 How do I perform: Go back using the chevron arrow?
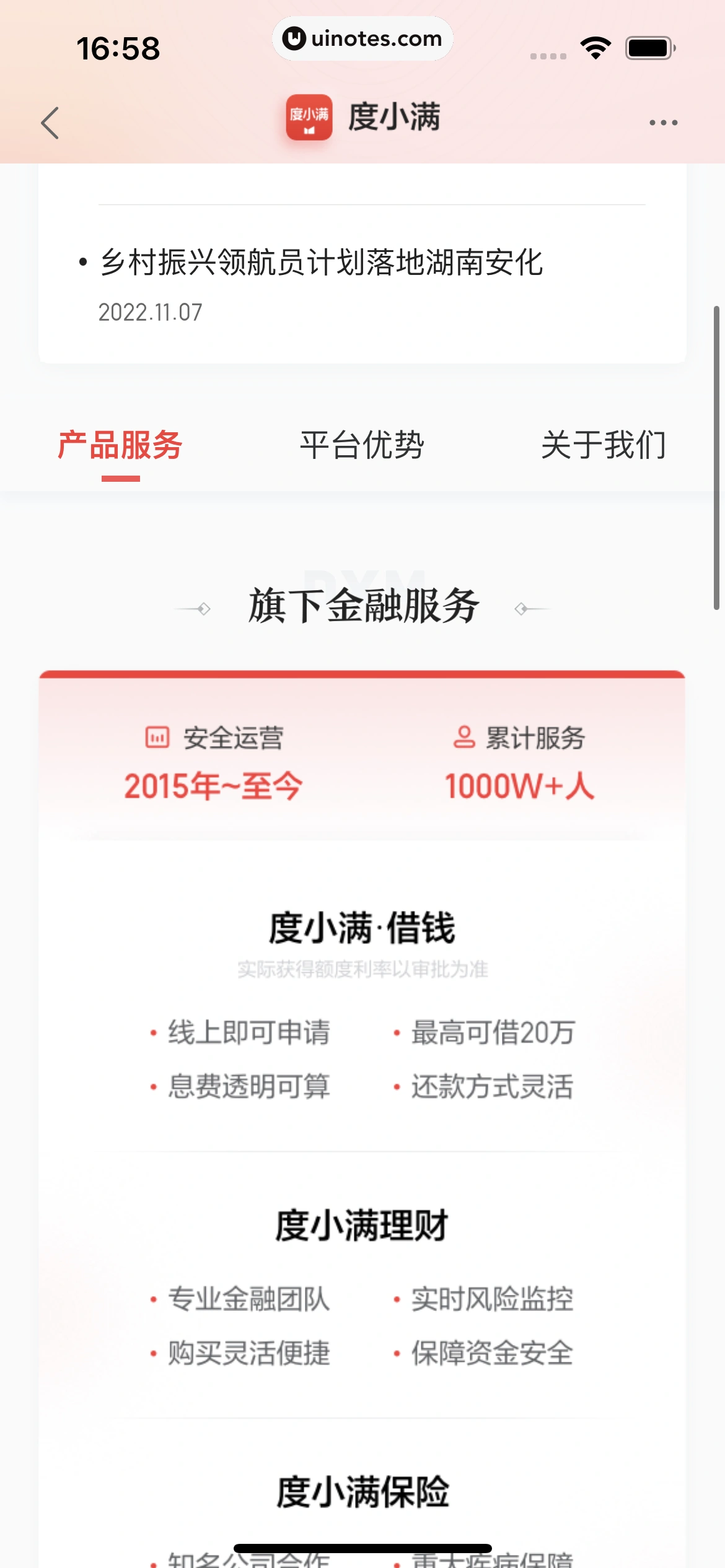tap(51, 123)
